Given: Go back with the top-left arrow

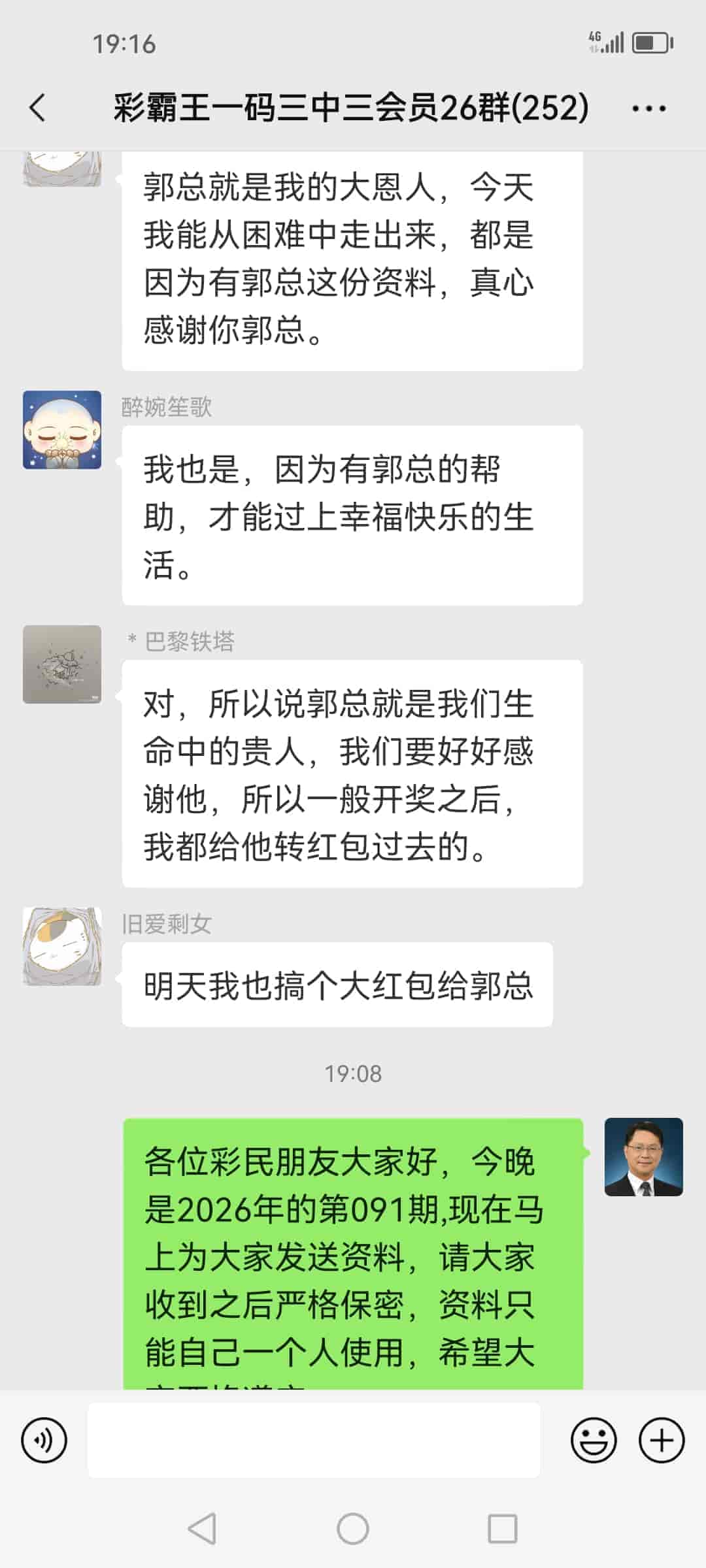Looking at the screenshot, I should click(37, 110).
